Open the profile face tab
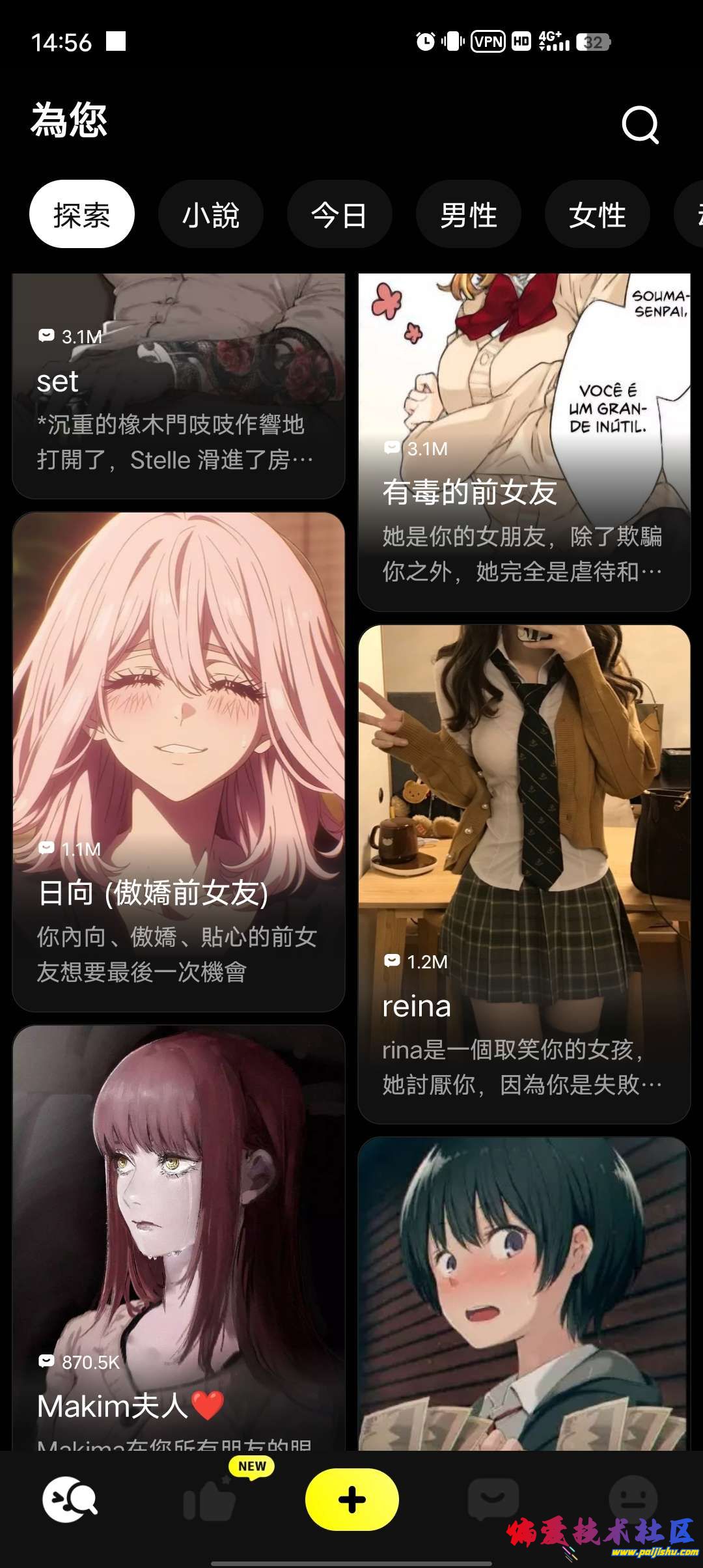 (633, 1500)
